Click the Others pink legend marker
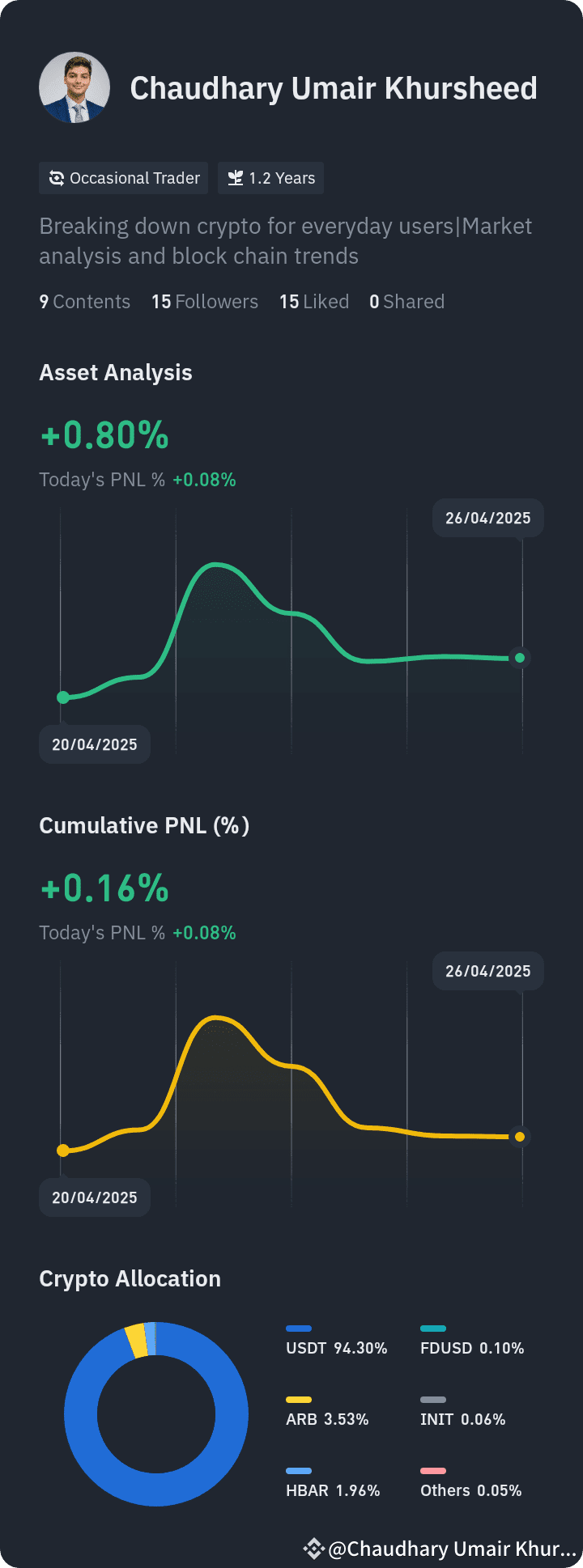583x1568 pixels. [433, 1470]
